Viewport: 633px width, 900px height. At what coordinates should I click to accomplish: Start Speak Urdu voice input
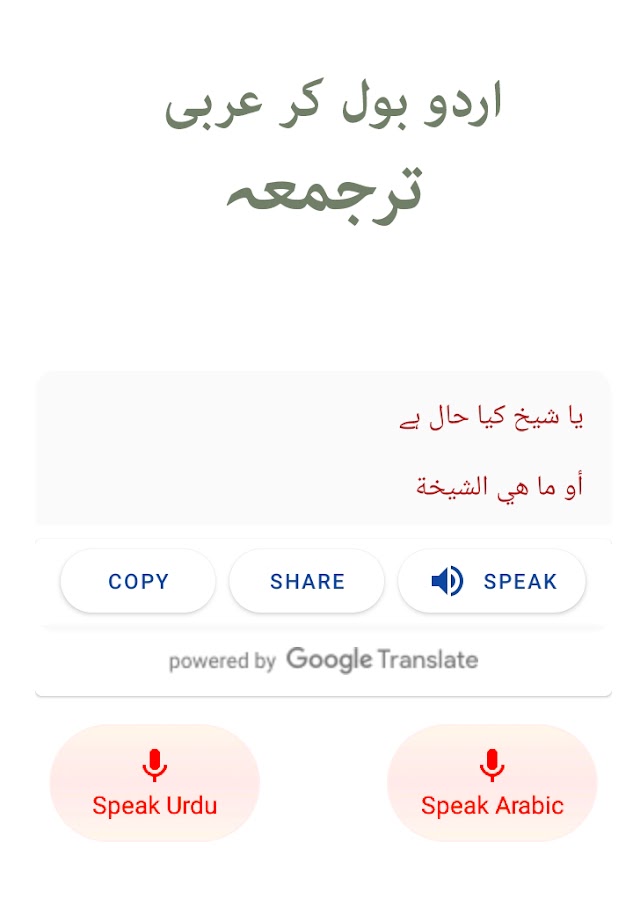click(x=155, y=783)
